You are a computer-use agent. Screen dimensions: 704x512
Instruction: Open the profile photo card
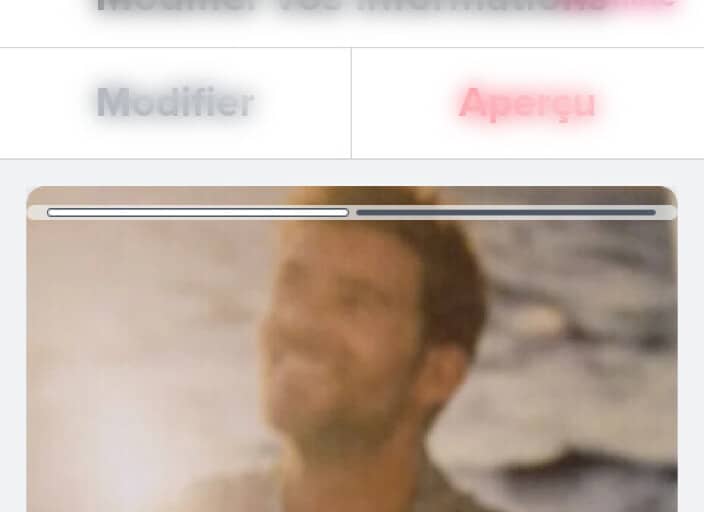351,360
